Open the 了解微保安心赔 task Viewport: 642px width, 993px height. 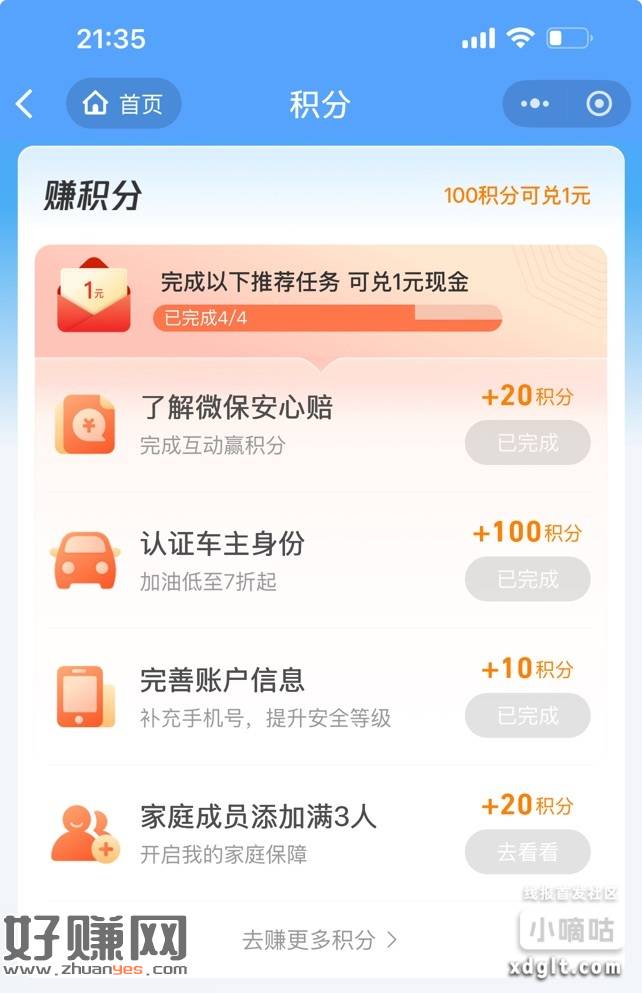click(x=237, y=408)
